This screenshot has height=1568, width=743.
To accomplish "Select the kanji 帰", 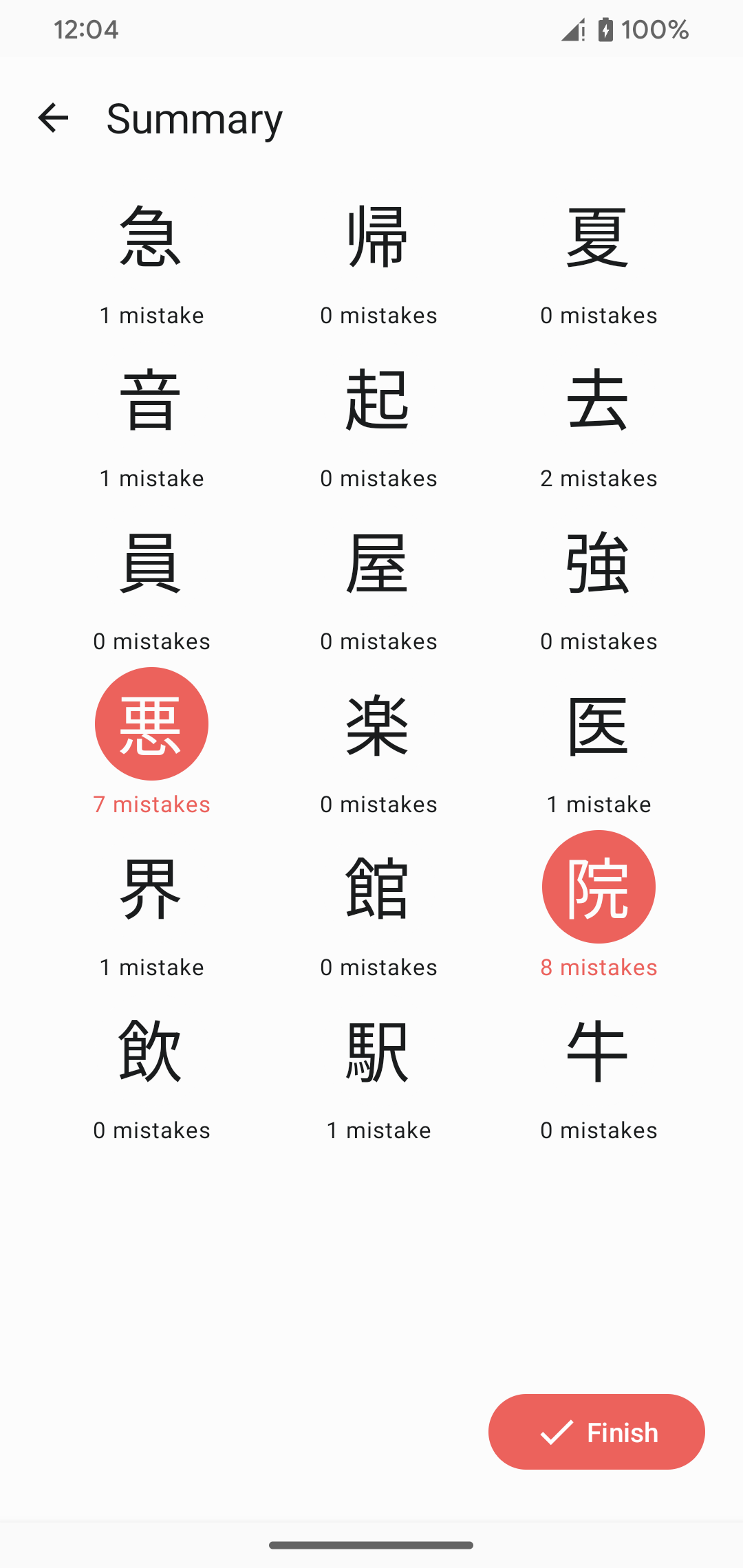I will click(x=378, y=237).
